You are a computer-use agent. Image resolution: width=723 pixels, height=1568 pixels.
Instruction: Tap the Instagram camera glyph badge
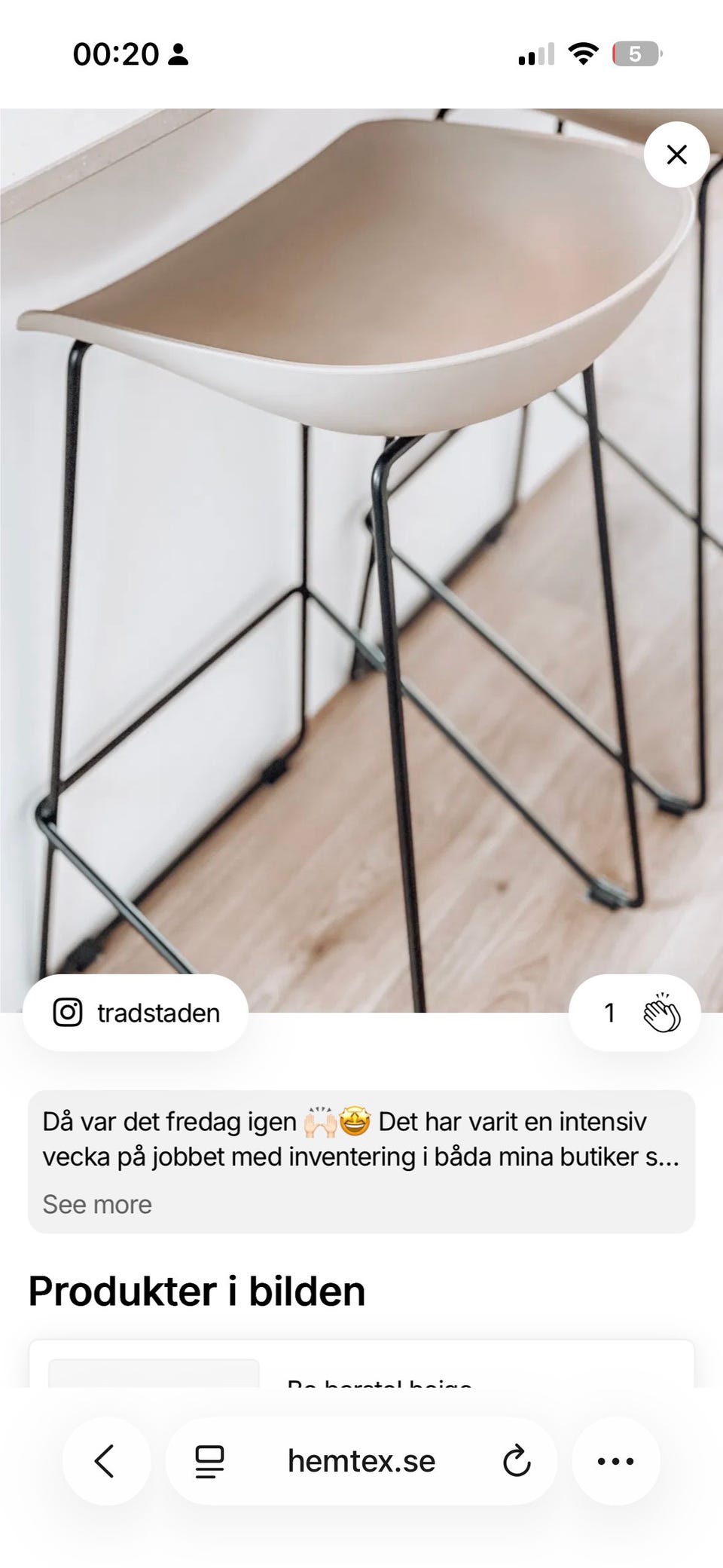click(x=68, y=1013)
